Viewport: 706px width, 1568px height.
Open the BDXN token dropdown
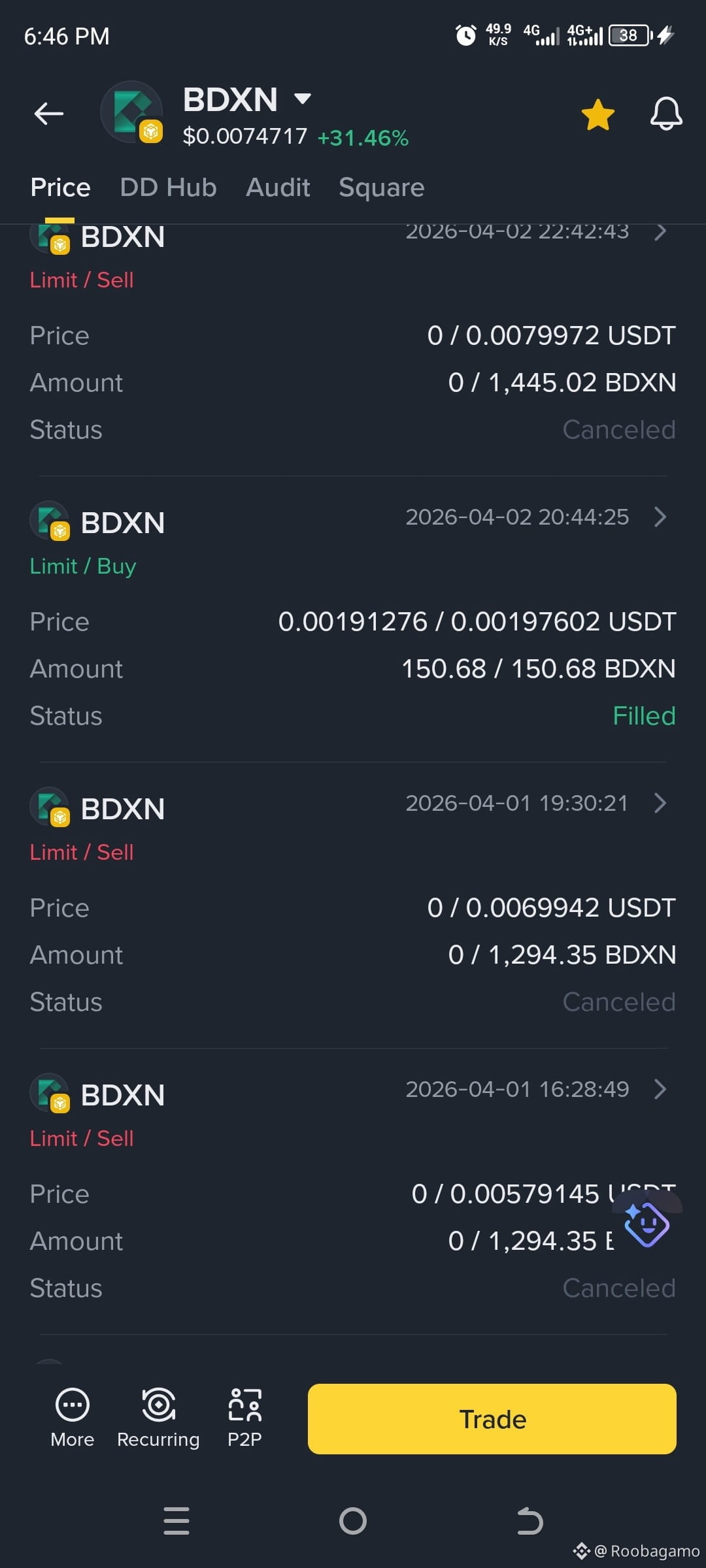click(303, 99)
